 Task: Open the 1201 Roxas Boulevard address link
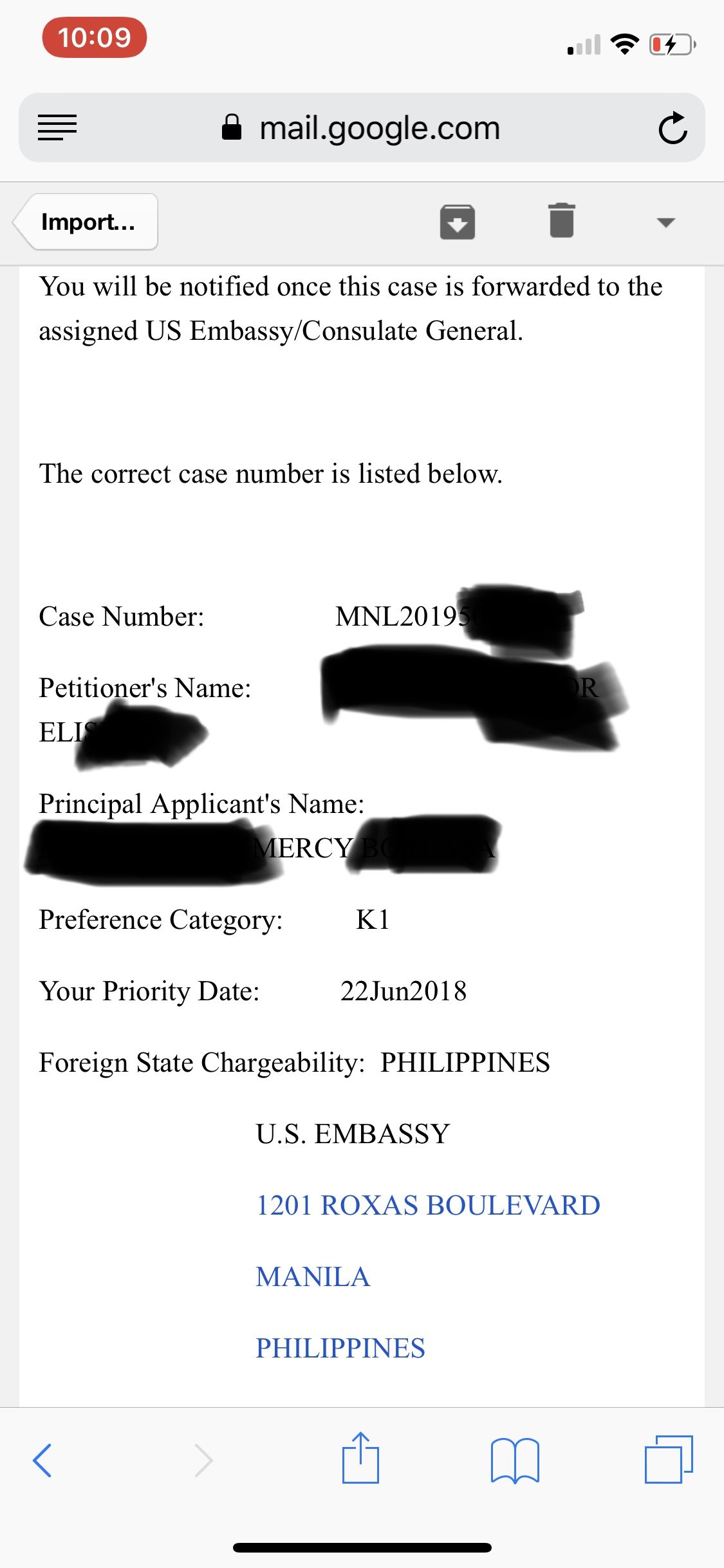(x=428, y=1205)
